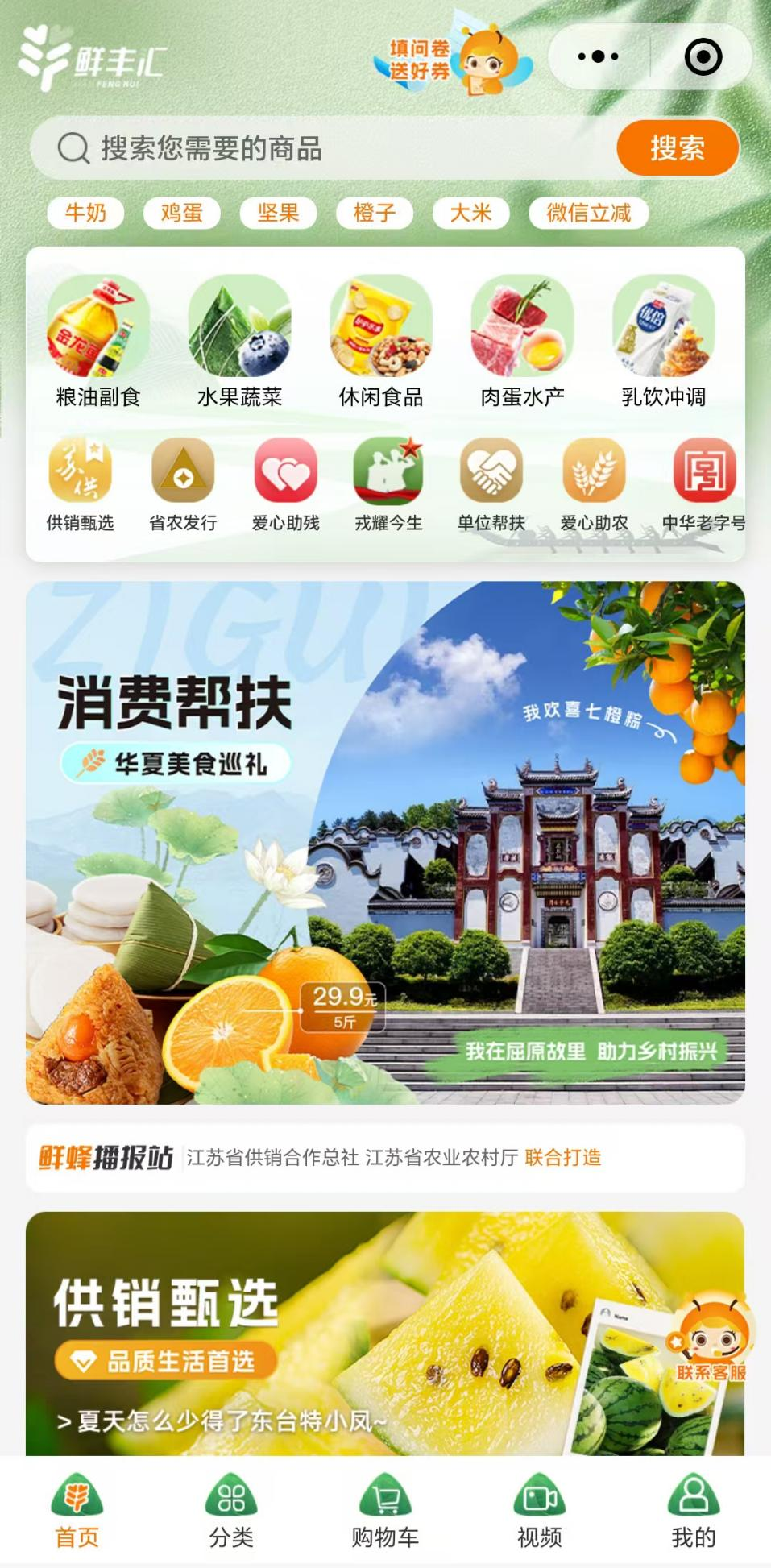The width and height of the screenshot is (771, 1568).
Task: Select the 牛奶 search suggestion chip
Action: tap(85, 214)
